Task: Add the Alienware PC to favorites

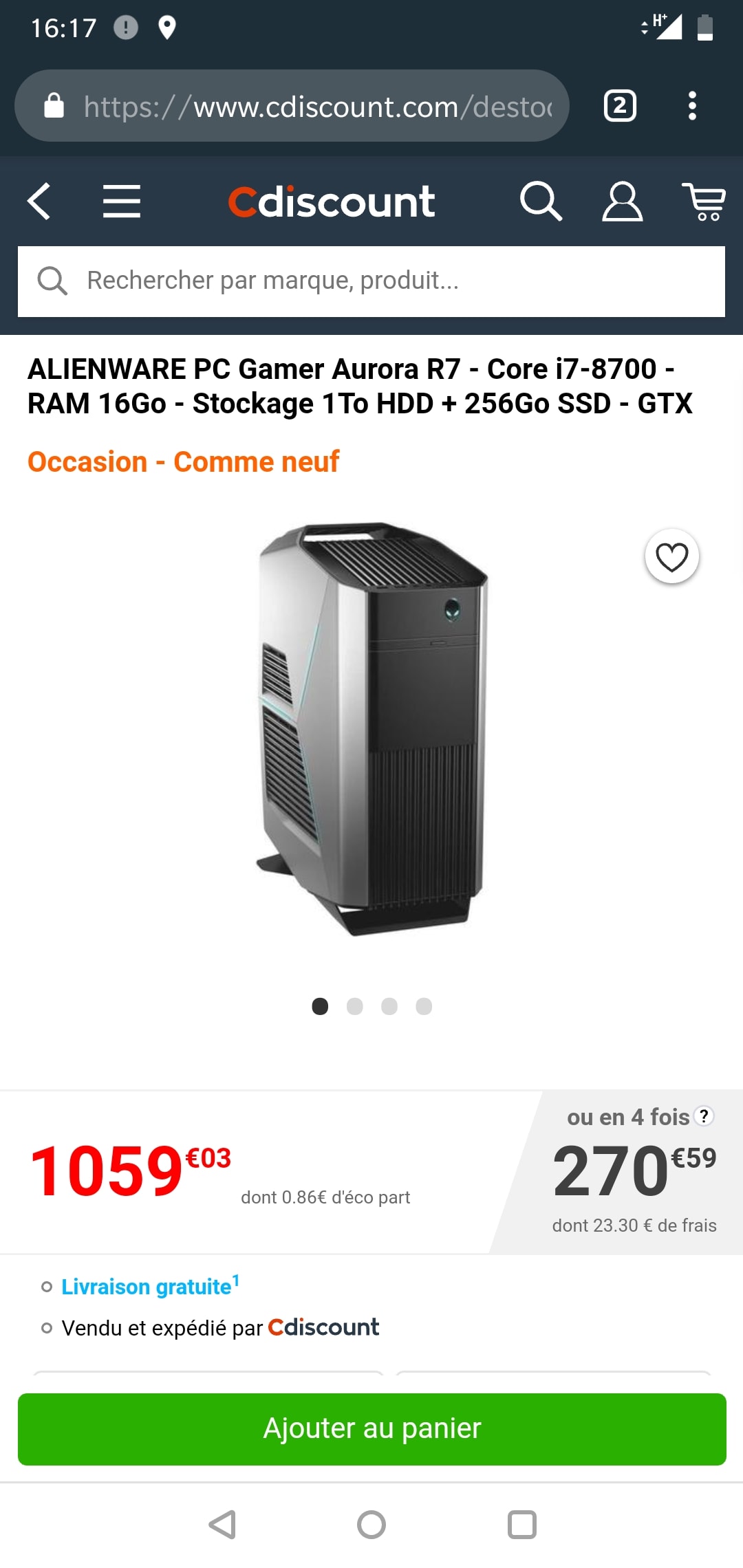Action: point(671,556)
